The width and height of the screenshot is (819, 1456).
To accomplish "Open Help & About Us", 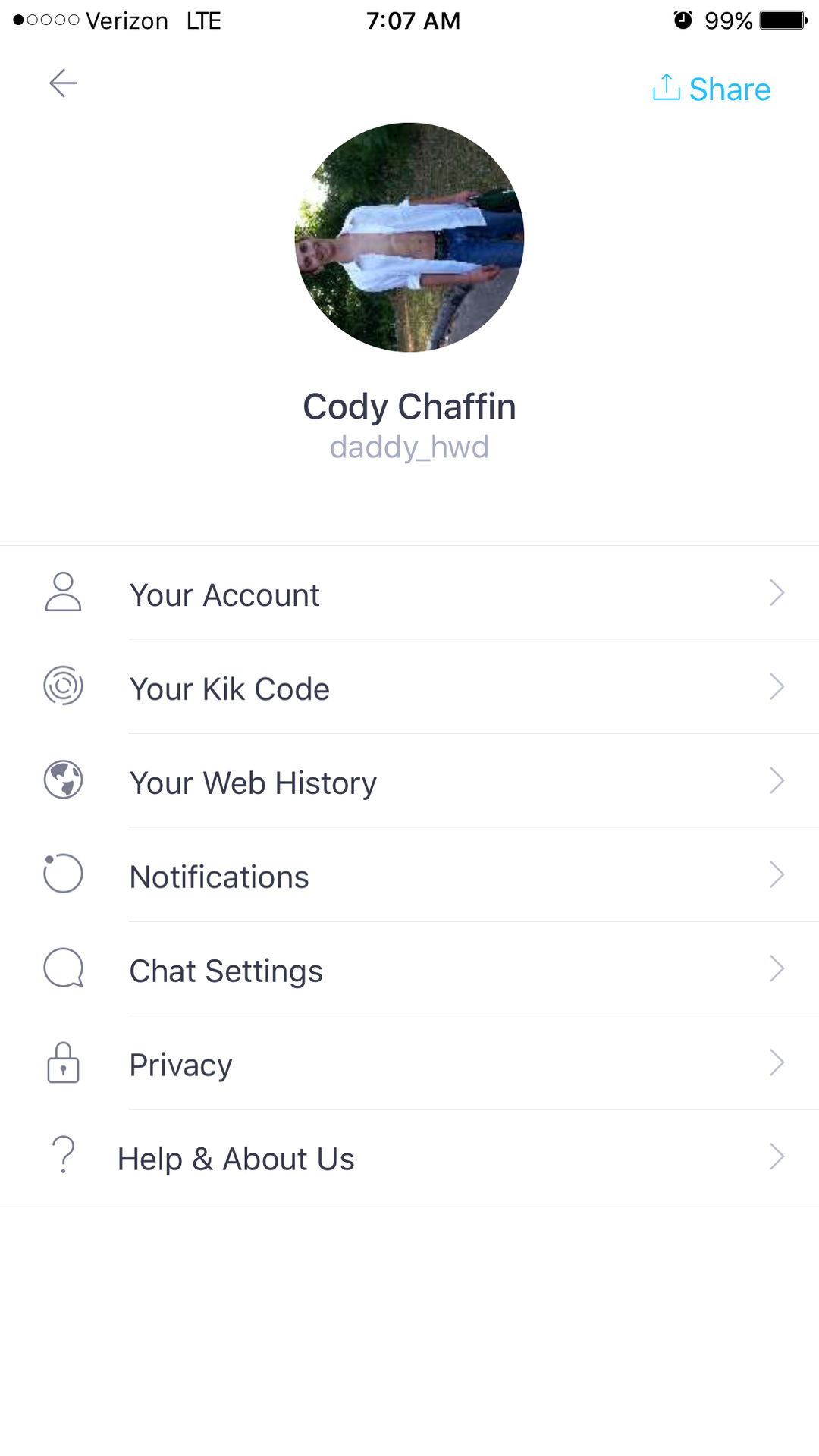I will point(409,1158).
